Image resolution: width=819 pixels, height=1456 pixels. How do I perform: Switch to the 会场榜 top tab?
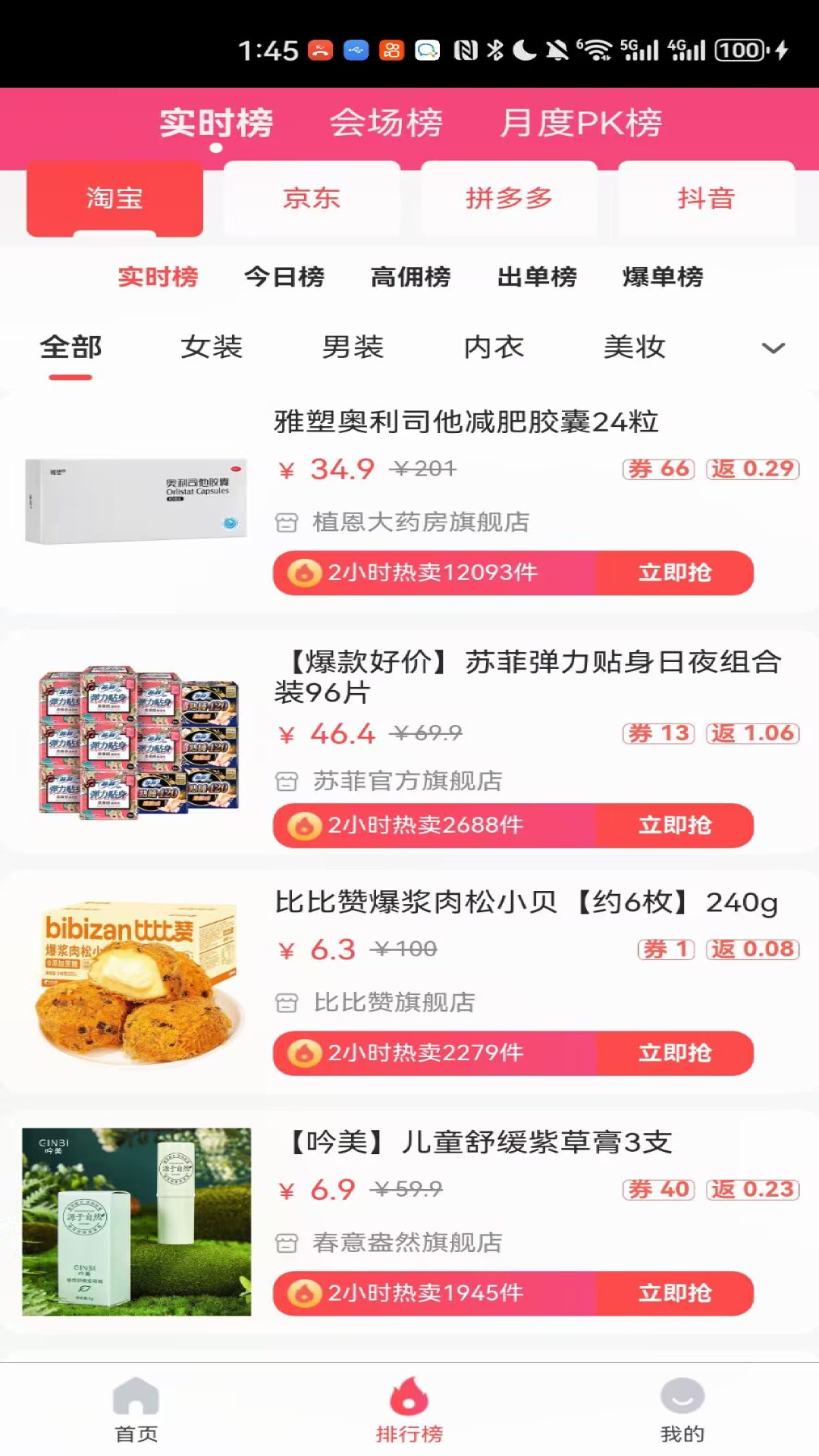[386, 123]
